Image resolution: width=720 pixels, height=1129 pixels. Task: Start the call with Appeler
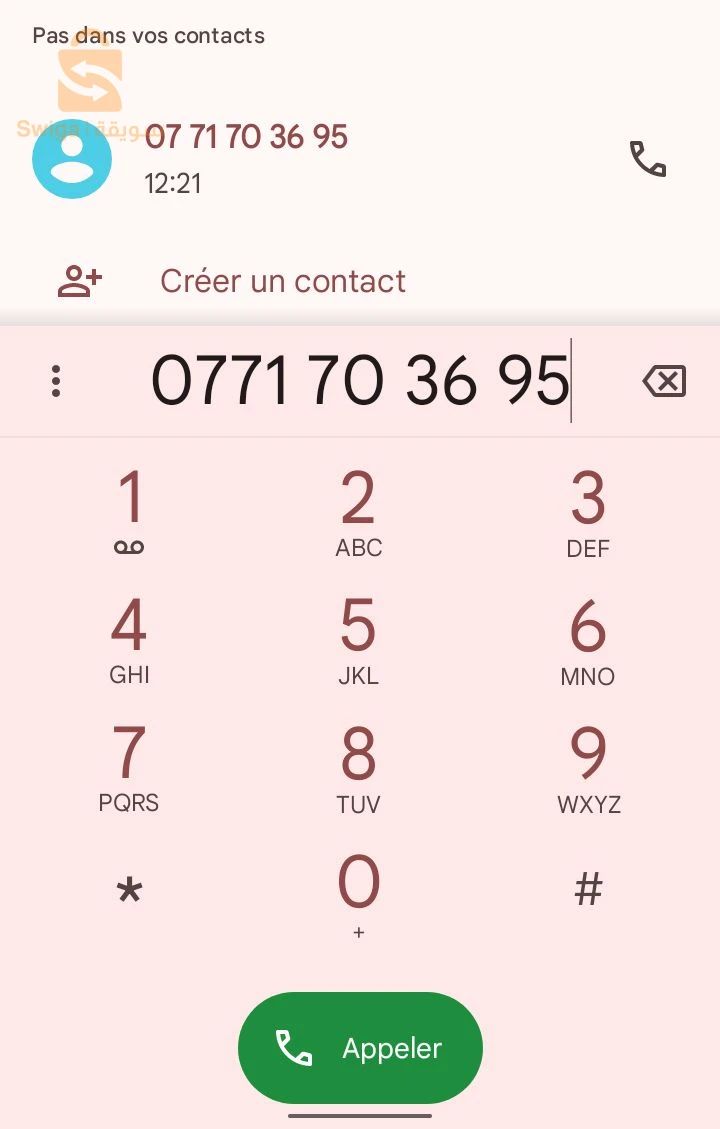[360, 1048]
